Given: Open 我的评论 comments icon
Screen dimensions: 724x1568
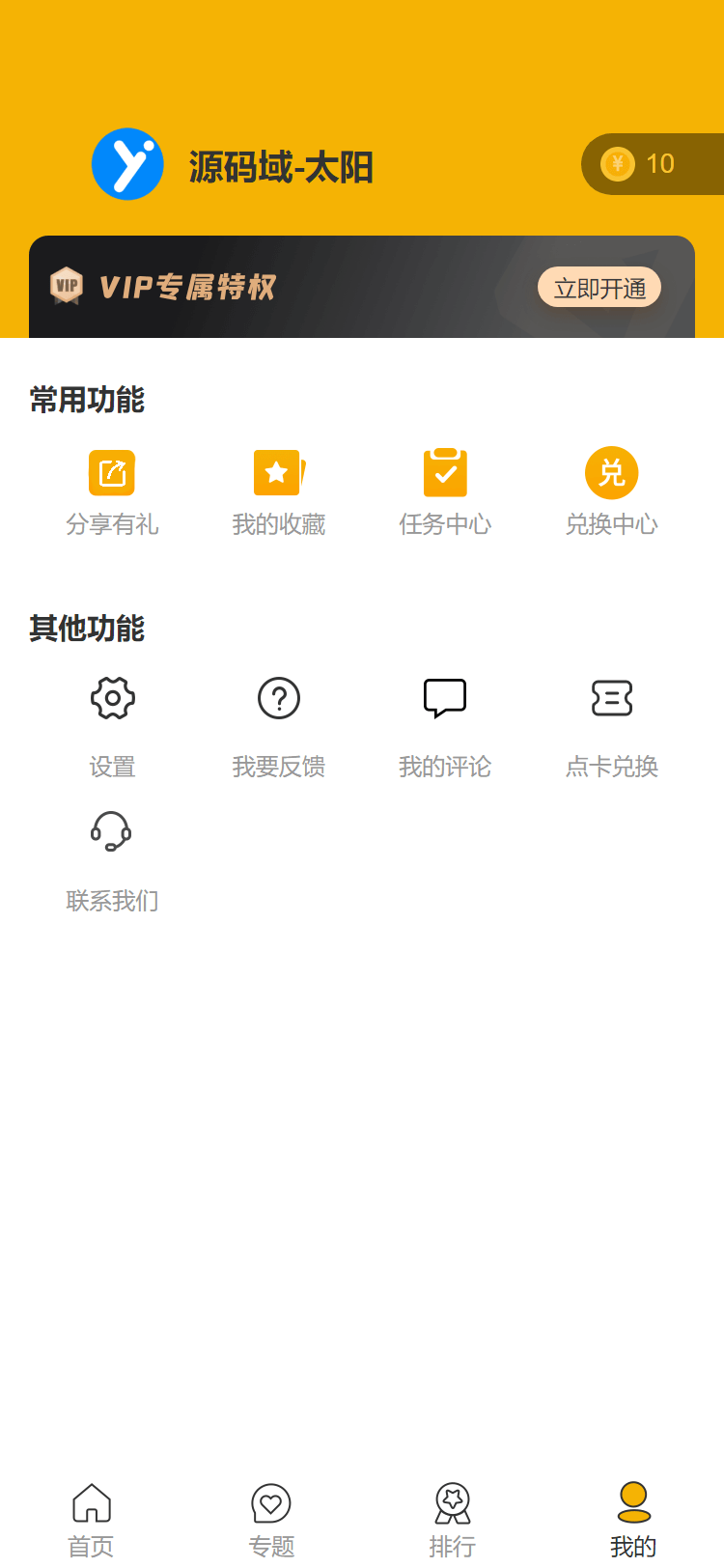Looking at the screenshot, I should (x=445, y=698).
